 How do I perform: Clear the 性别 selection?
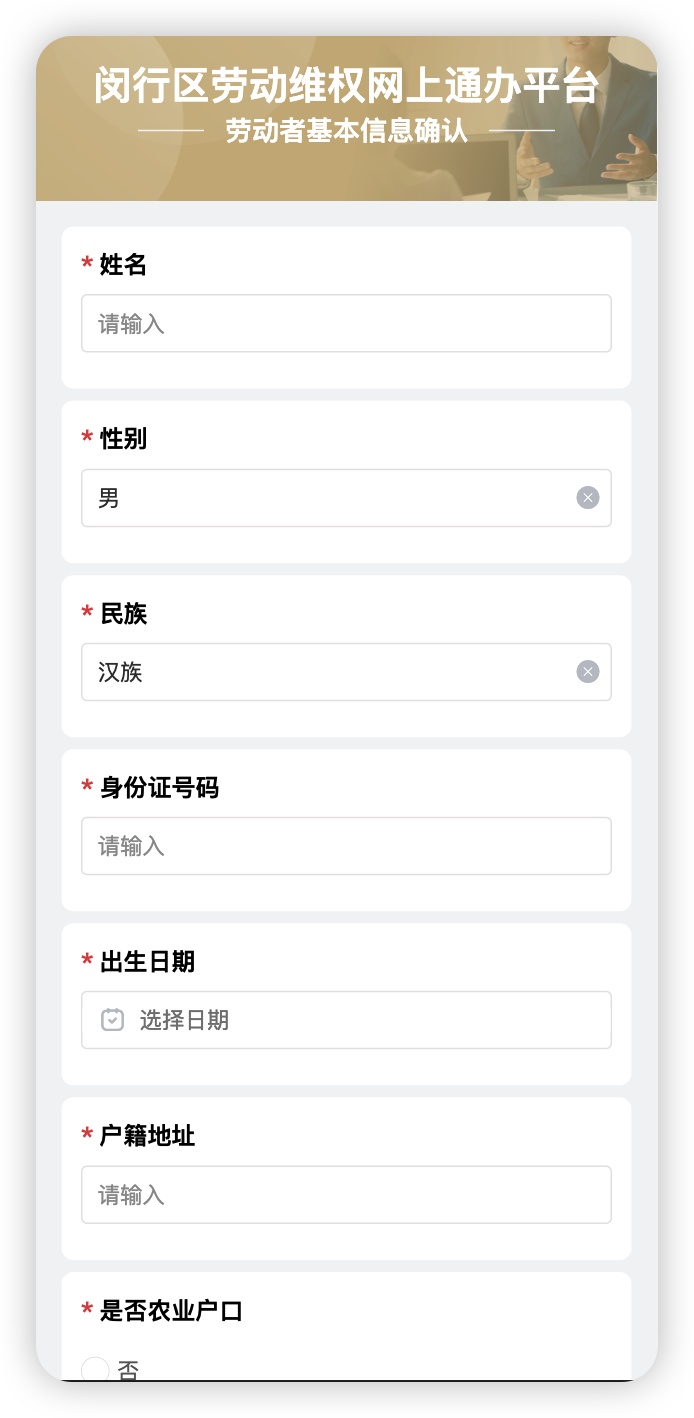point(588,498)
